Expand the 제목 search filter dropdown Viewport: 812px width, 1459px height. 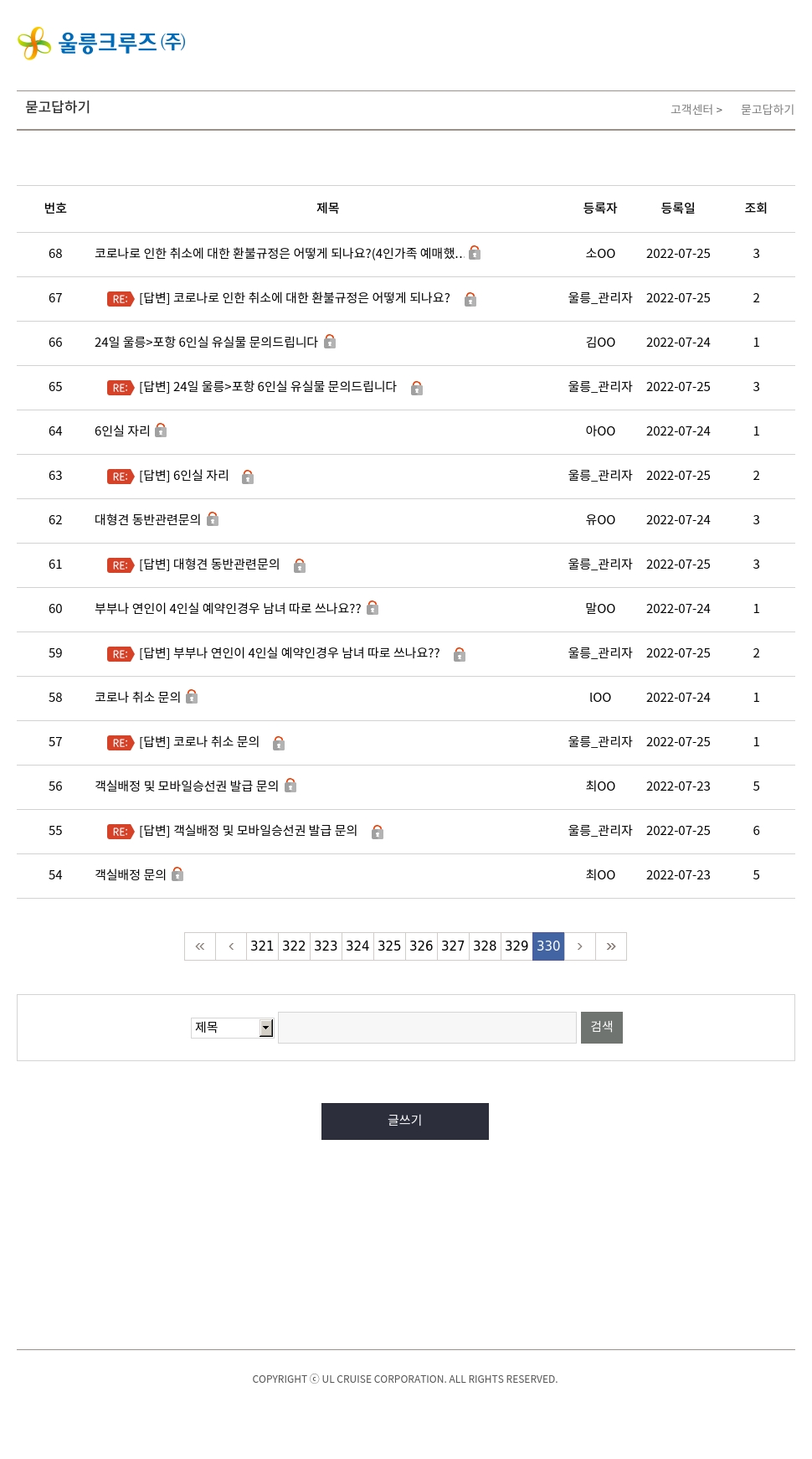click(233, 1028)
